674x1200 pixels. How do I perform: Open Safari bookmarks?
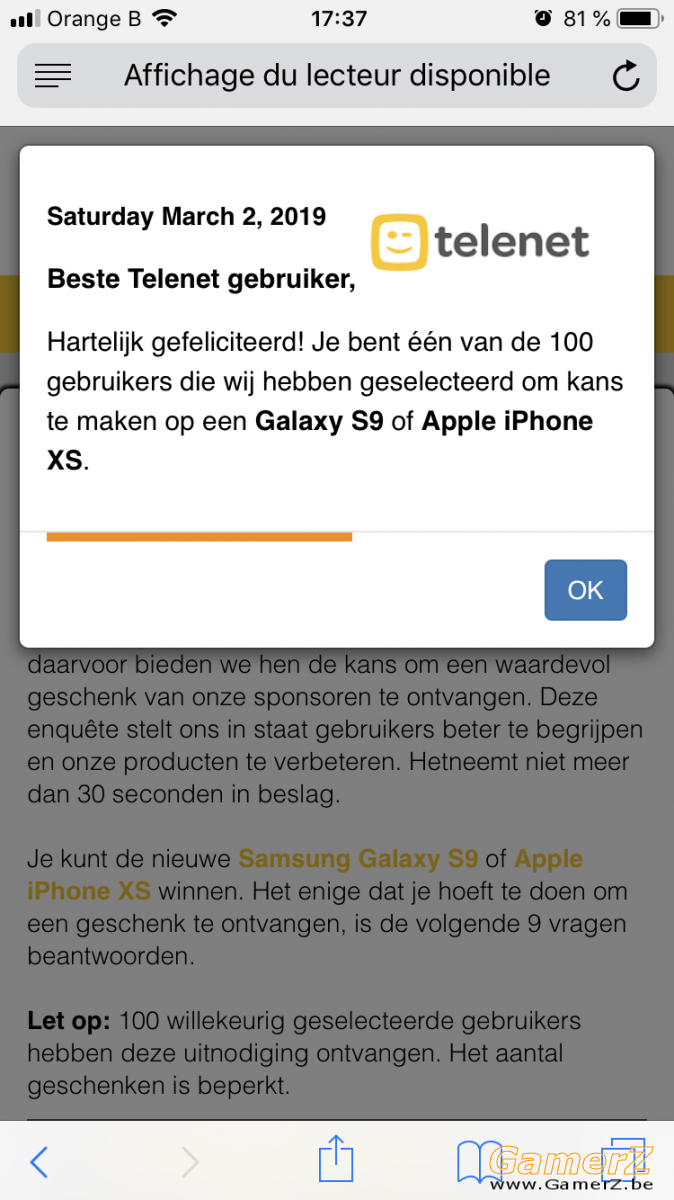pos(480,1161)
